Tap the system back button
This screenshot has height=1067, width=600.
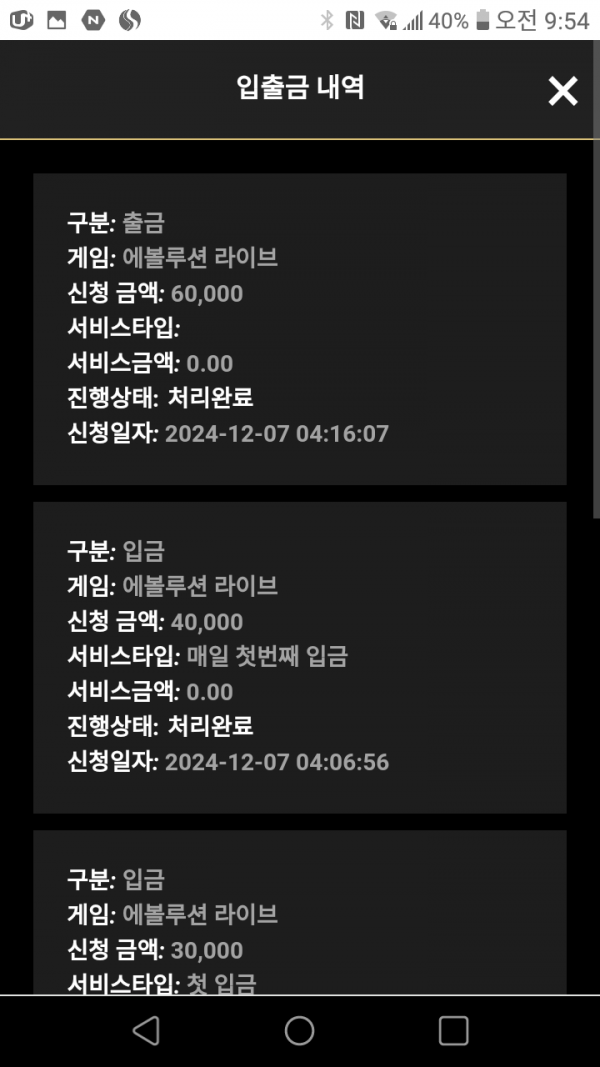click(146, 1030)
